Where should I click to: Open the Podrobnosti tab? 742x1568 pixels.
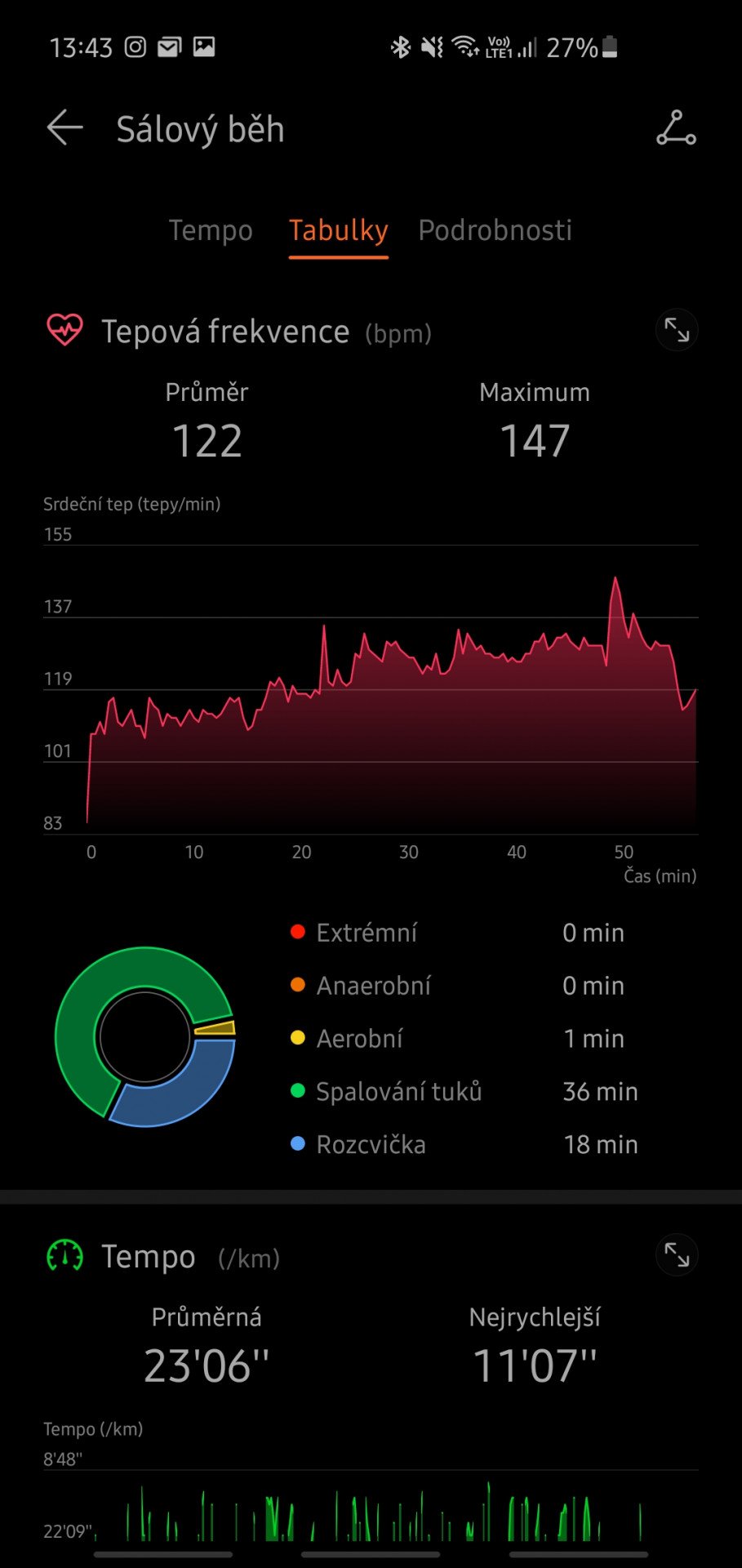pos(495,230)
